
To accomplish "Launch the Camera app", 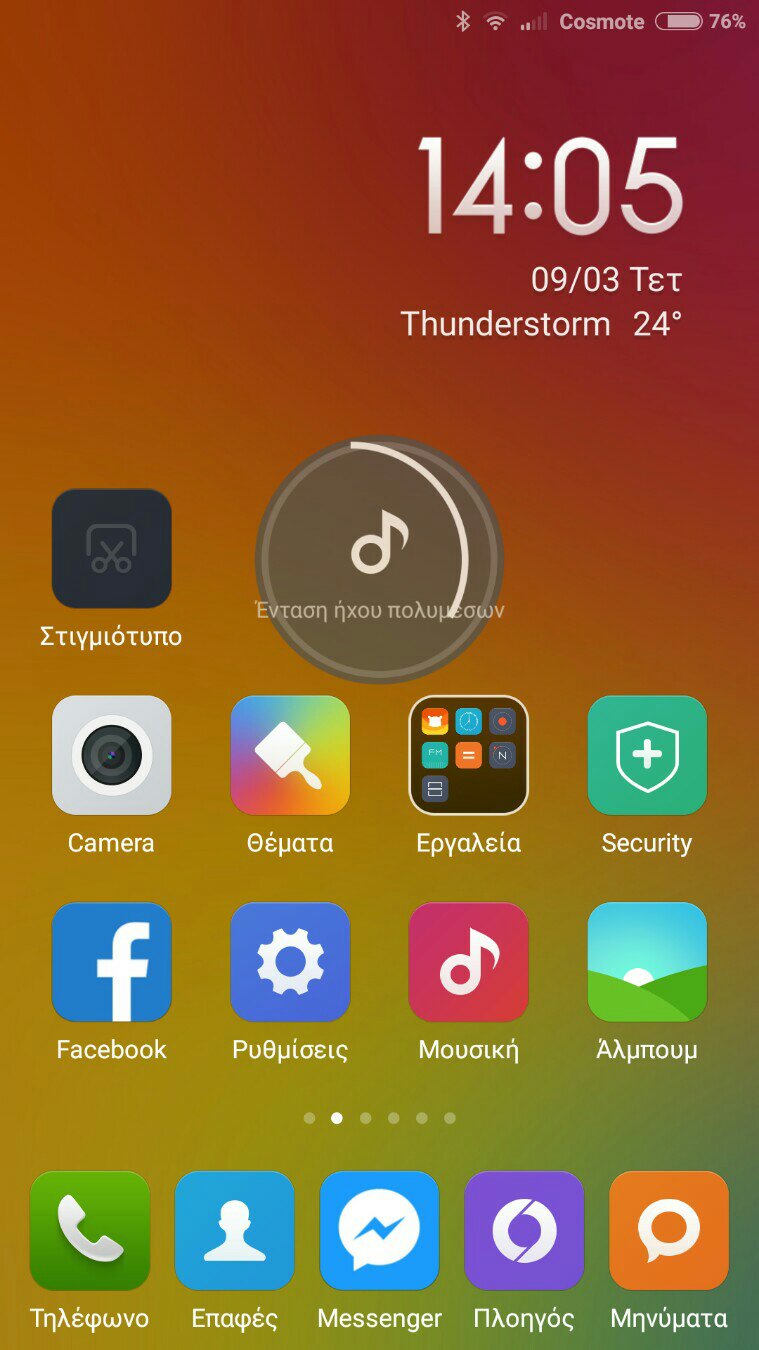I will tap(111, 755).
